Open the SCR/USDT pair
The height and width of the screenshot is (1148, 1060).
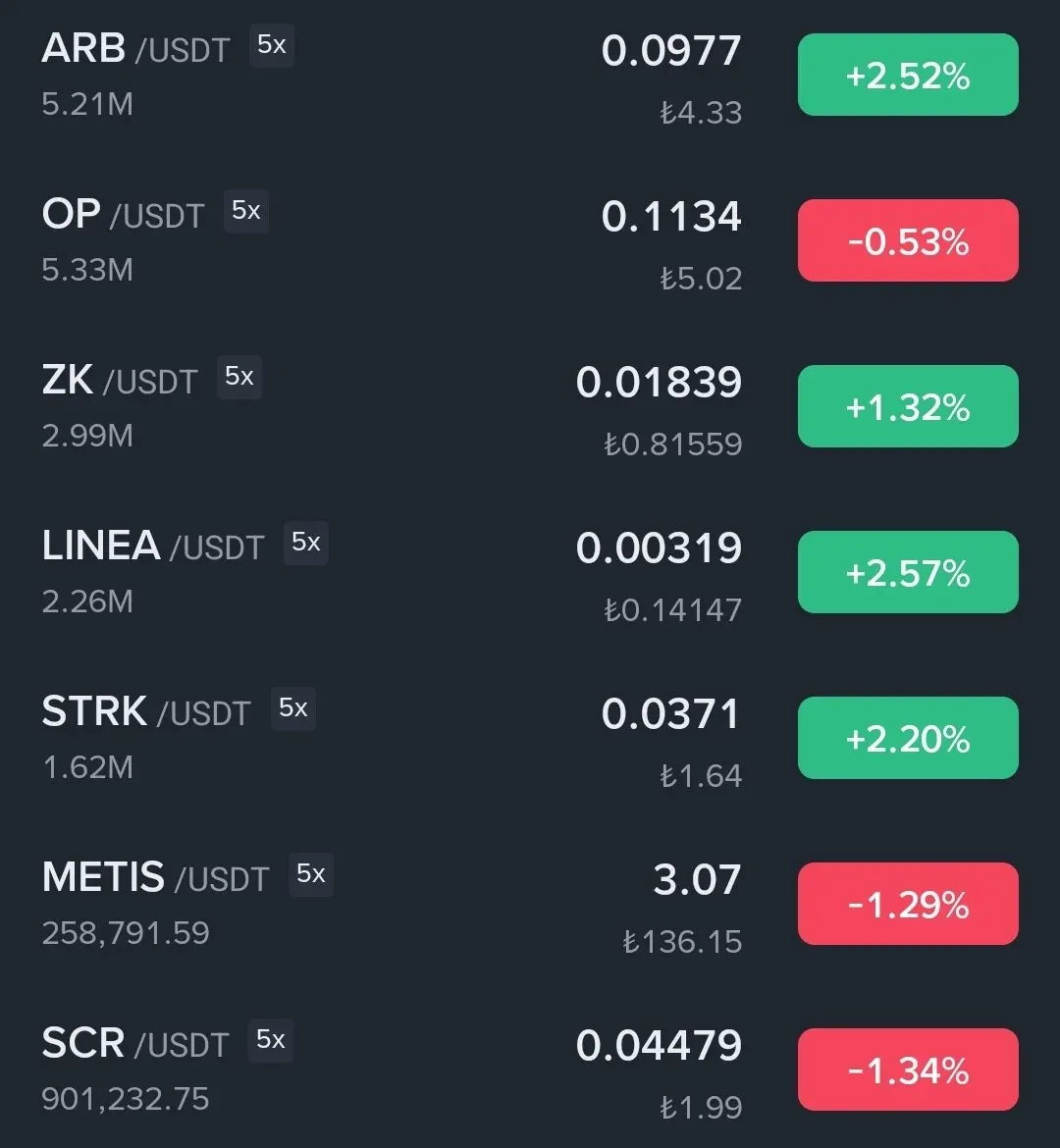click(x=134, y=1044)
